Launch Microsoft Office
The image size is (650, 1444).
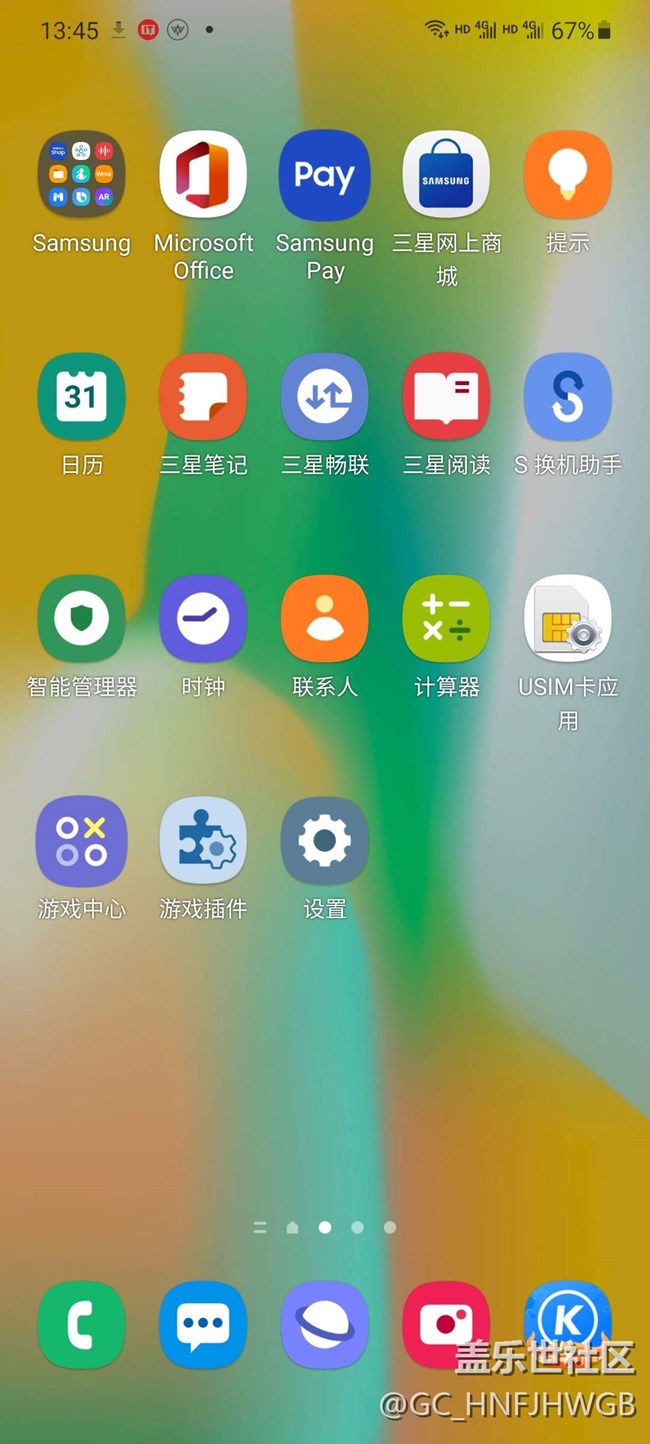point(203,176)
